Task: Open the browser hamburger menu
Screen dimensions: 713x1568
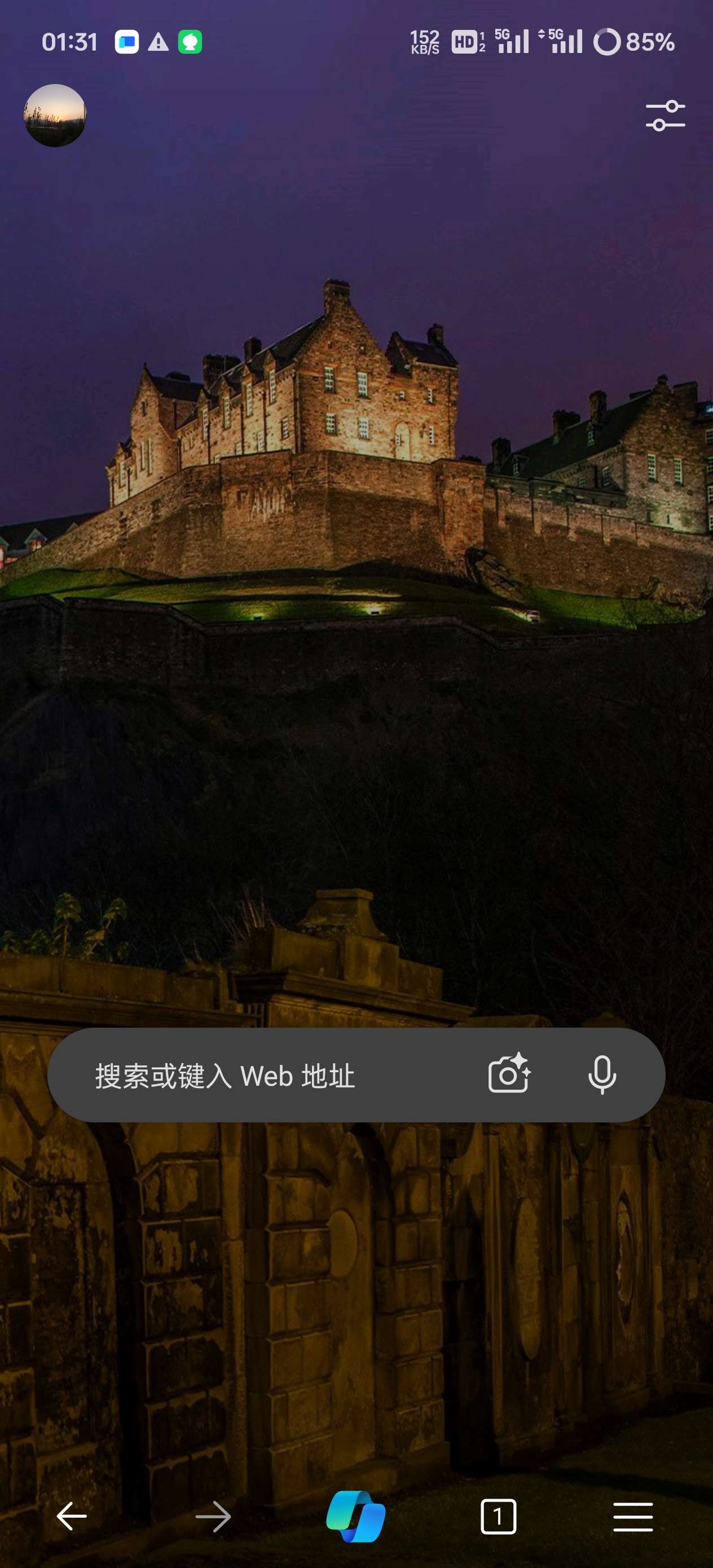Action: coord(633,1516)
